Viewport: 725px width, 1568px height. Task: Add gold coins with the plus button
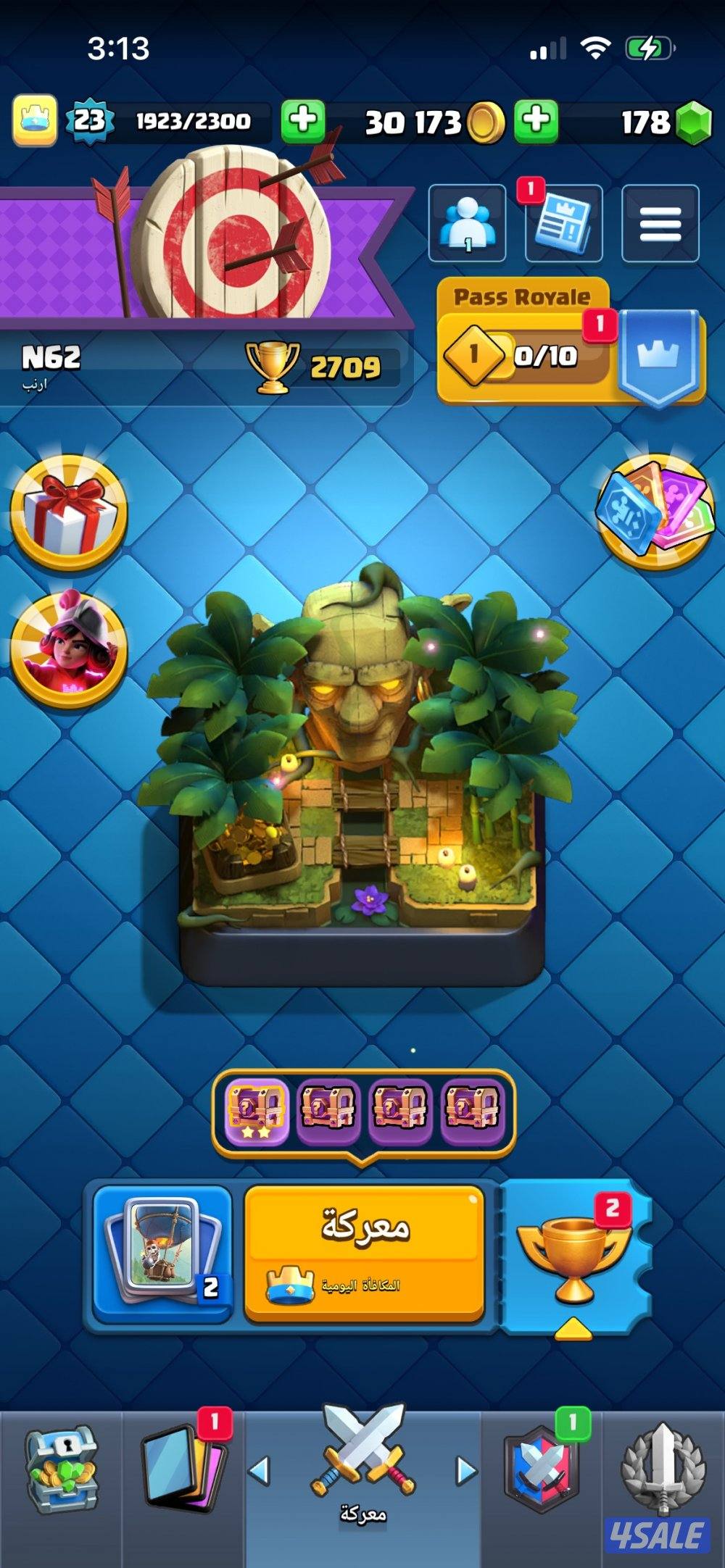[x=536, y=121]
